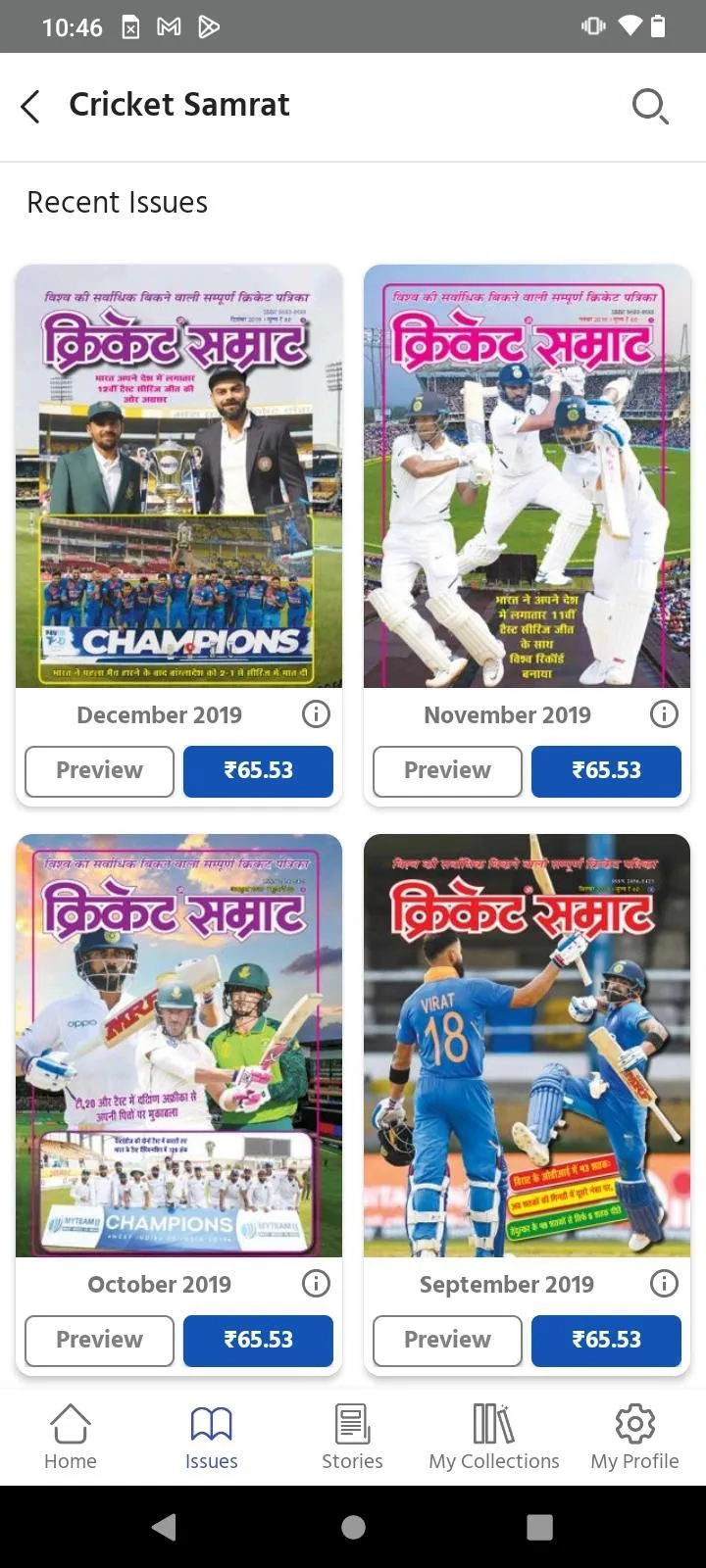Open the search icon
The image size is (706, 1568).
pos(649,106)
